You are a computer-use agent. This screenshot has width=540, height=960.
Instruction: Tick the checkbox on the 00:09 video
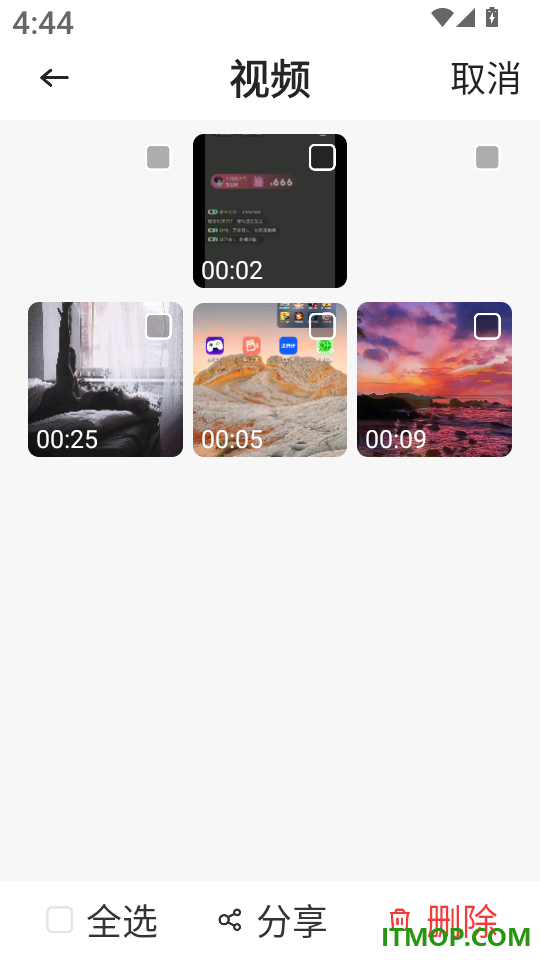click(487, 326)
